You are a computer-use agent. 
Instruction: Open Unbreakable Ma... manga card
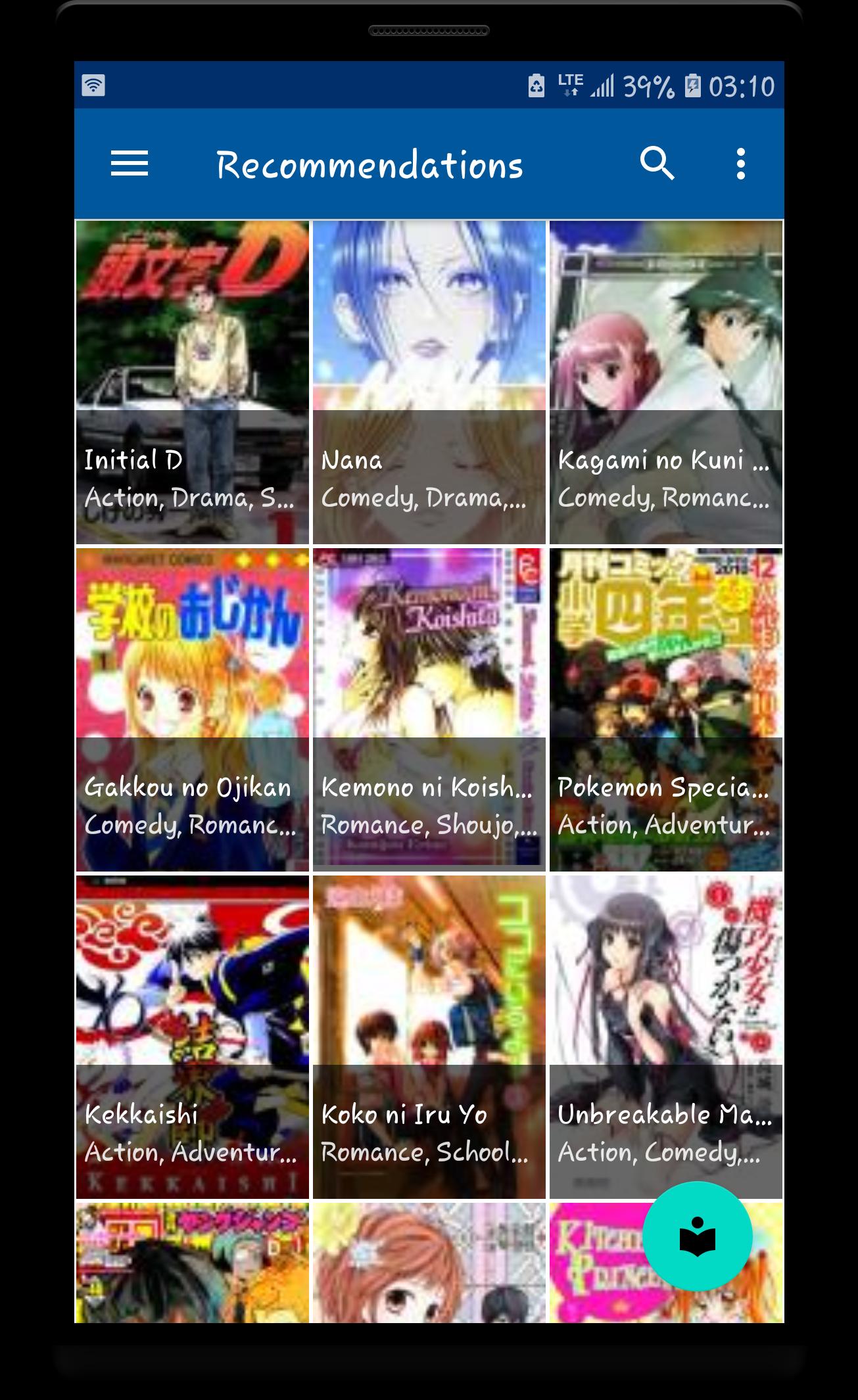pos(666,1037)
